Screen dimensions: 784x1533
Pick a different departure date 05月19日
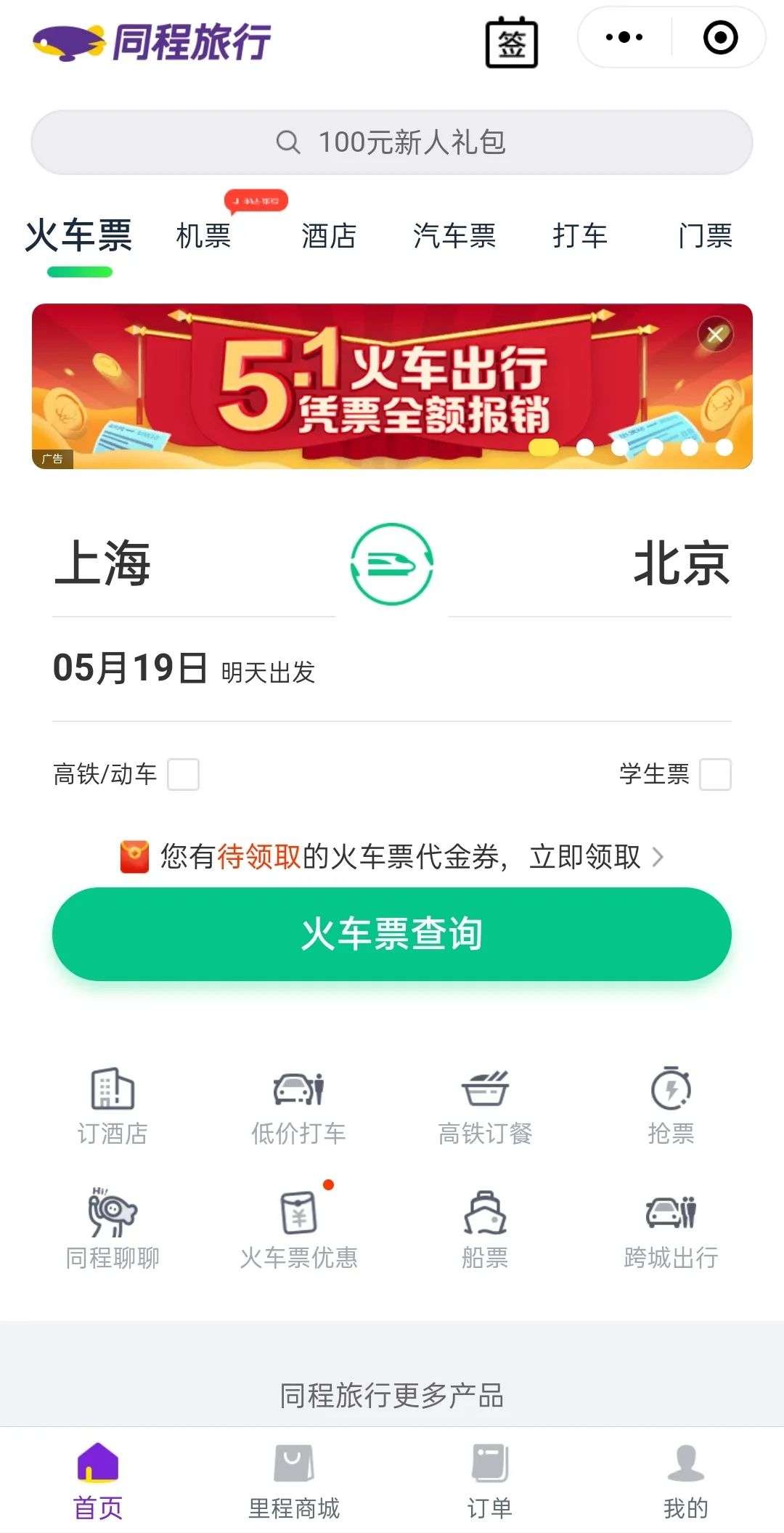[x=131, y=668]
